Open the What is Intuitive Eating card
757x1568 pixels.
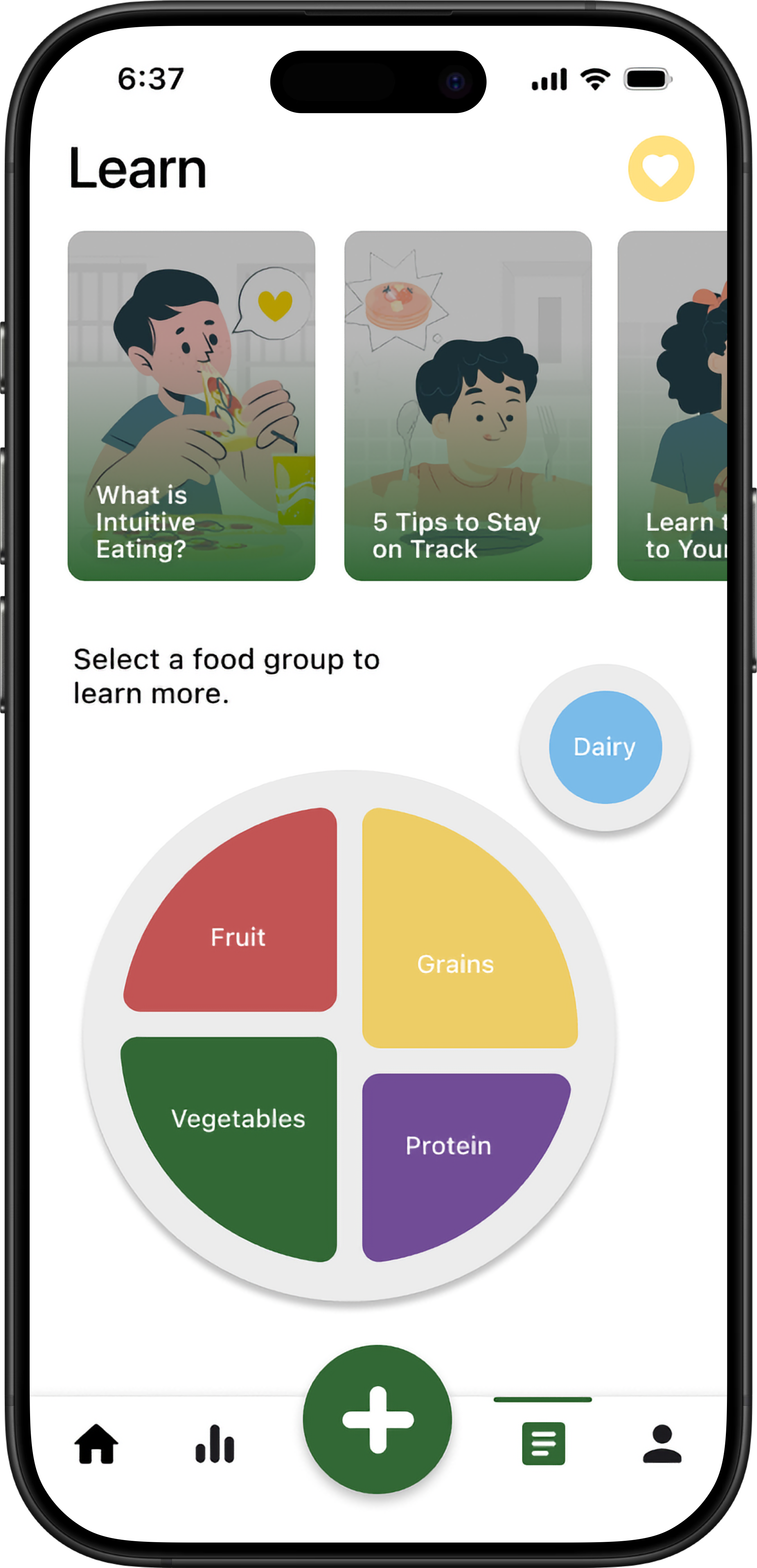point(191,405)
